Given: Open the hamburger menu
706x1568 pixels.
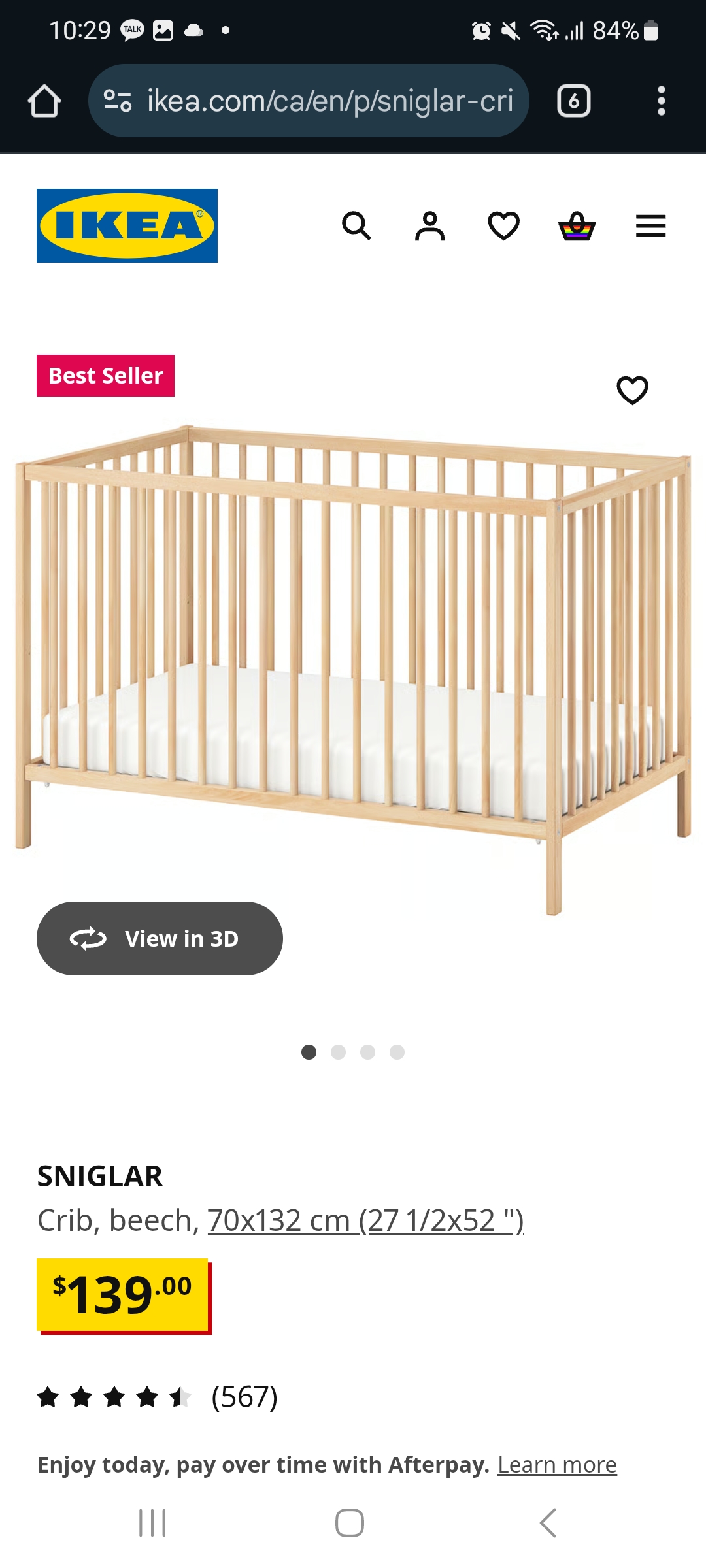Looking at the screenshot, I should [x=651, y=226].
